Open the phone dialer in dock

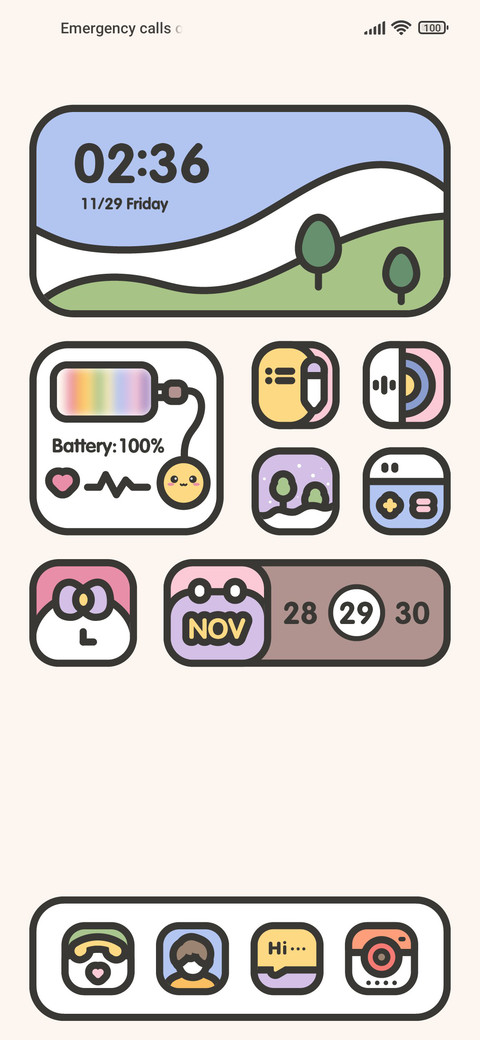(98, 958)
